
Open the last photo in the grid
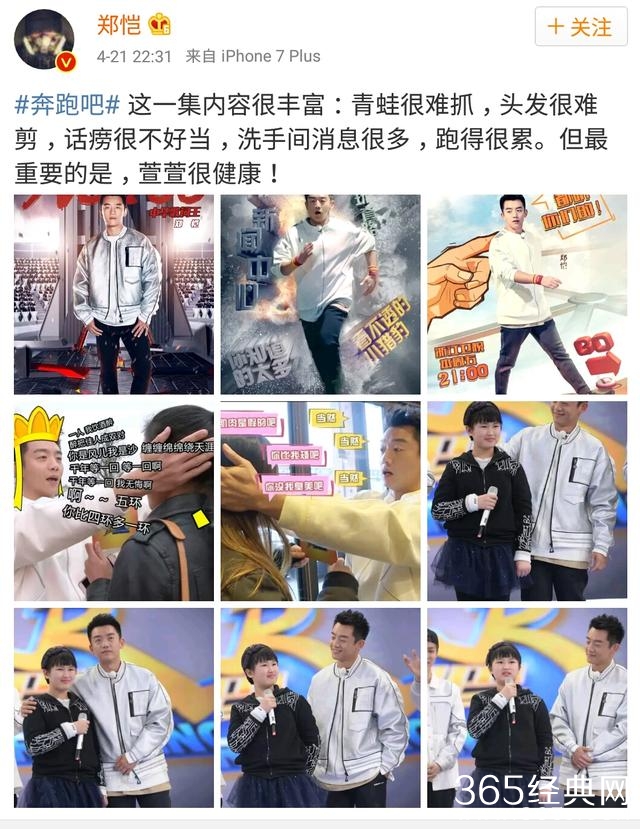(526, 707)
